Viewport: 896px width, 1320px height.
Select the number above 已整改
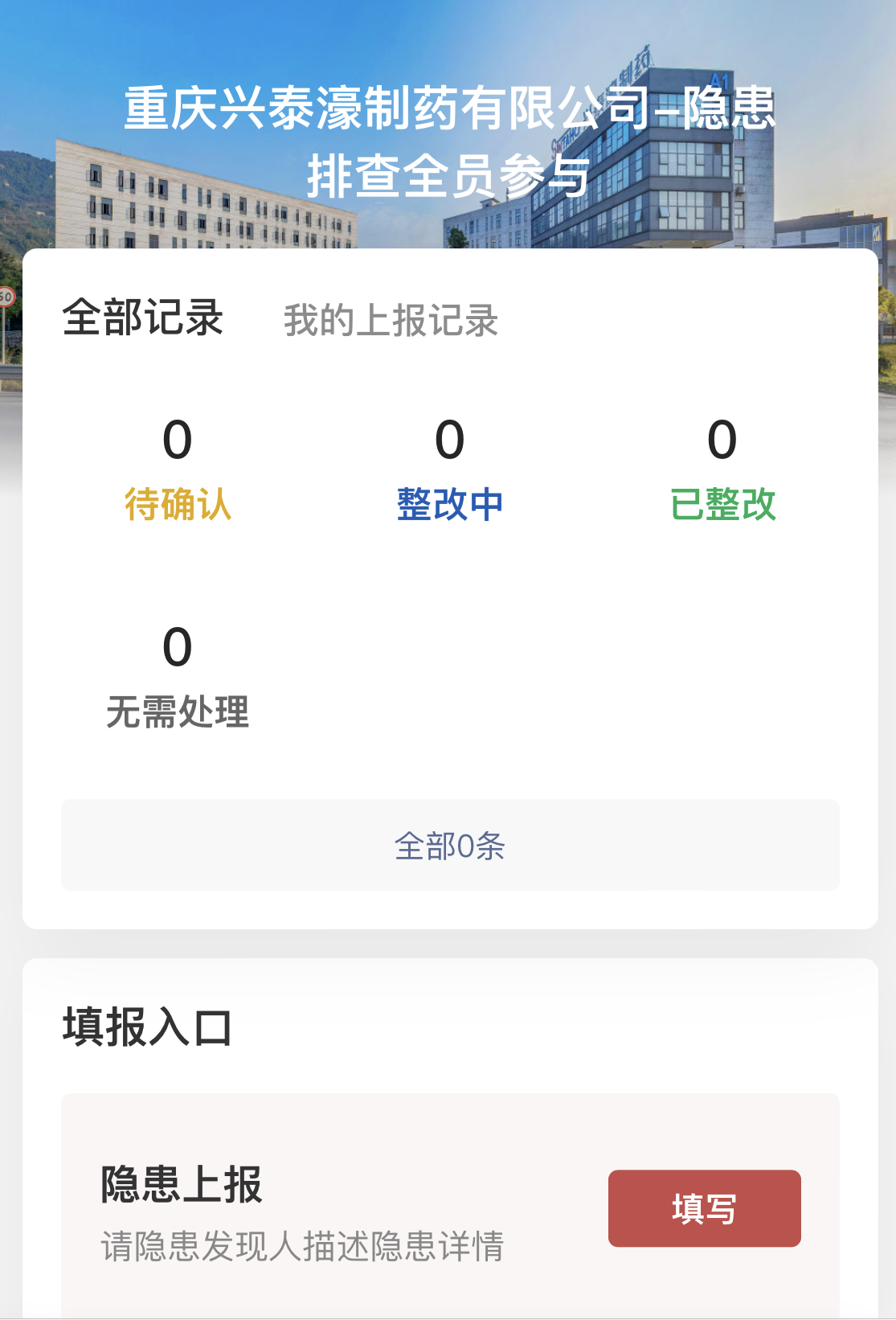pyautogui.click(x=724, y=441)
